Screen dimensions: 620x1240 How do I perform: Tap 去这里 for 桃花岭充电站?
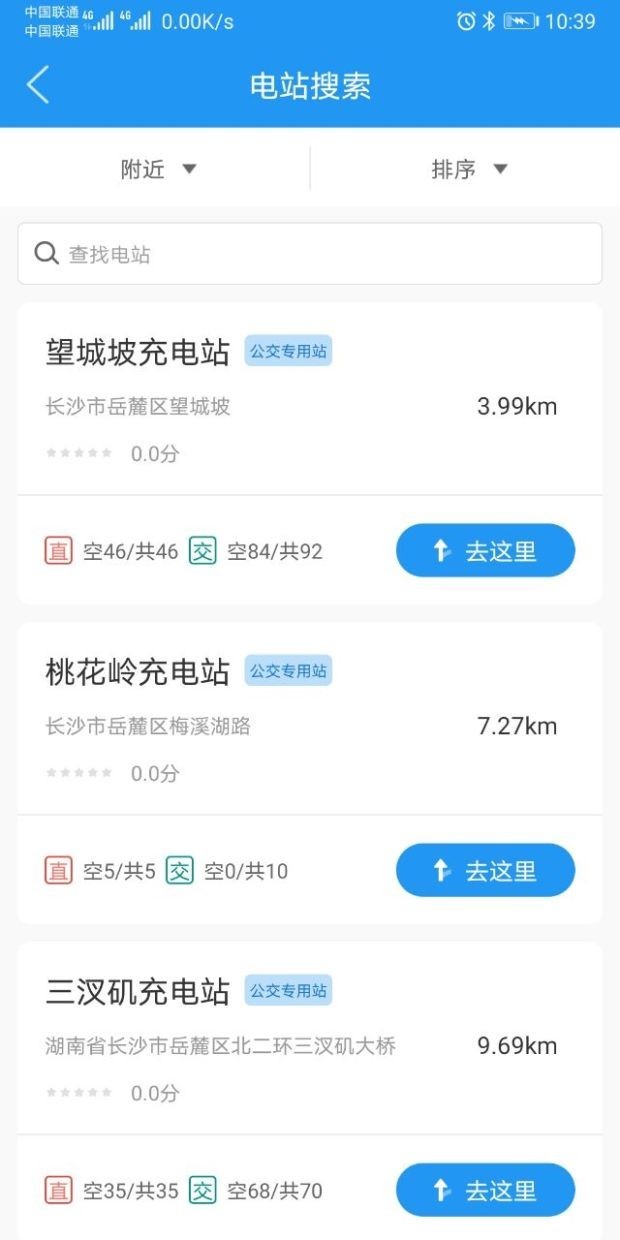pyautogui.click(x=485, y=871)
